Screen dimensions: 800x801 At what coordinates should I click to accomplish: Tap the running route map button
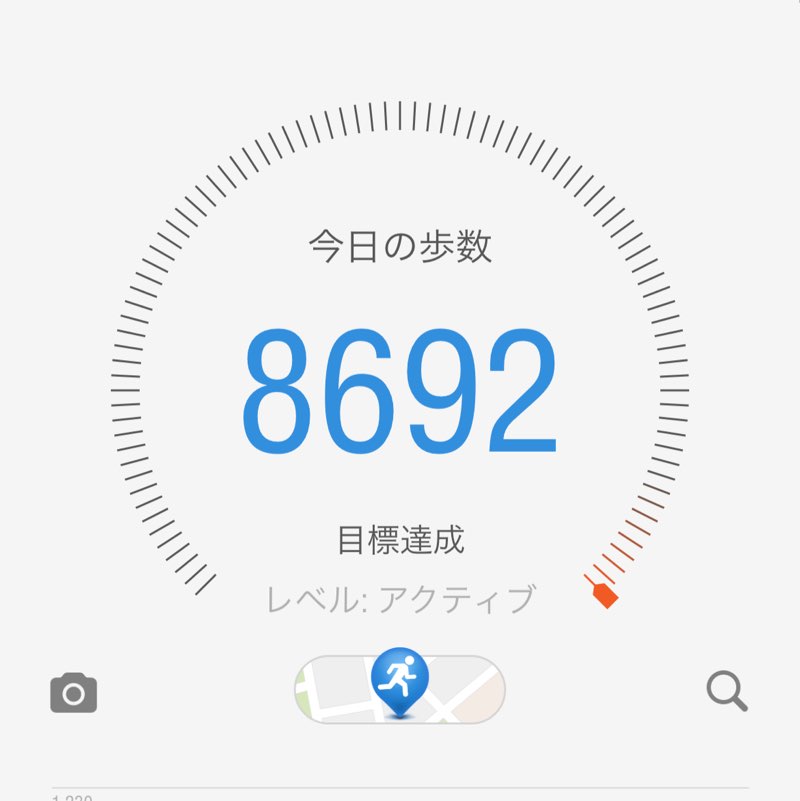coord(399,687)
